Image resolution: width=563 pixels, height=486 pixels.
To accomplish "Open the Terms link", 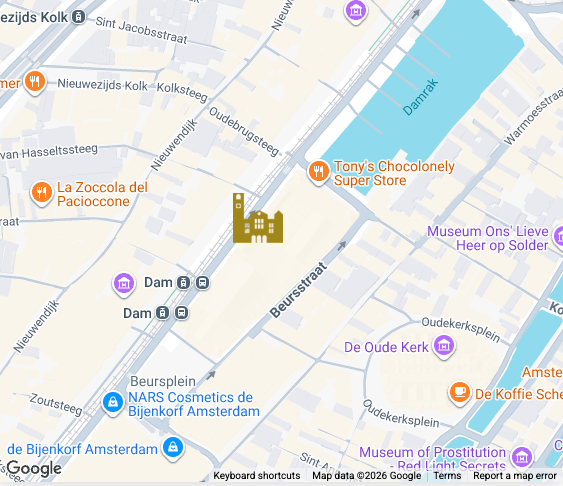I will 447,476.
